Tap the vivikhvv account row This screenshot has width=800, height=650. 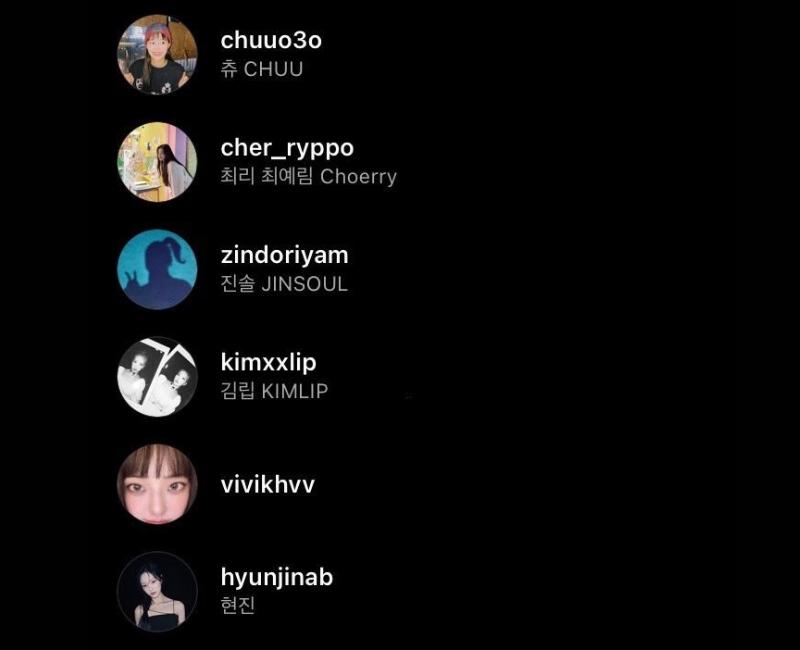[267, 485]
